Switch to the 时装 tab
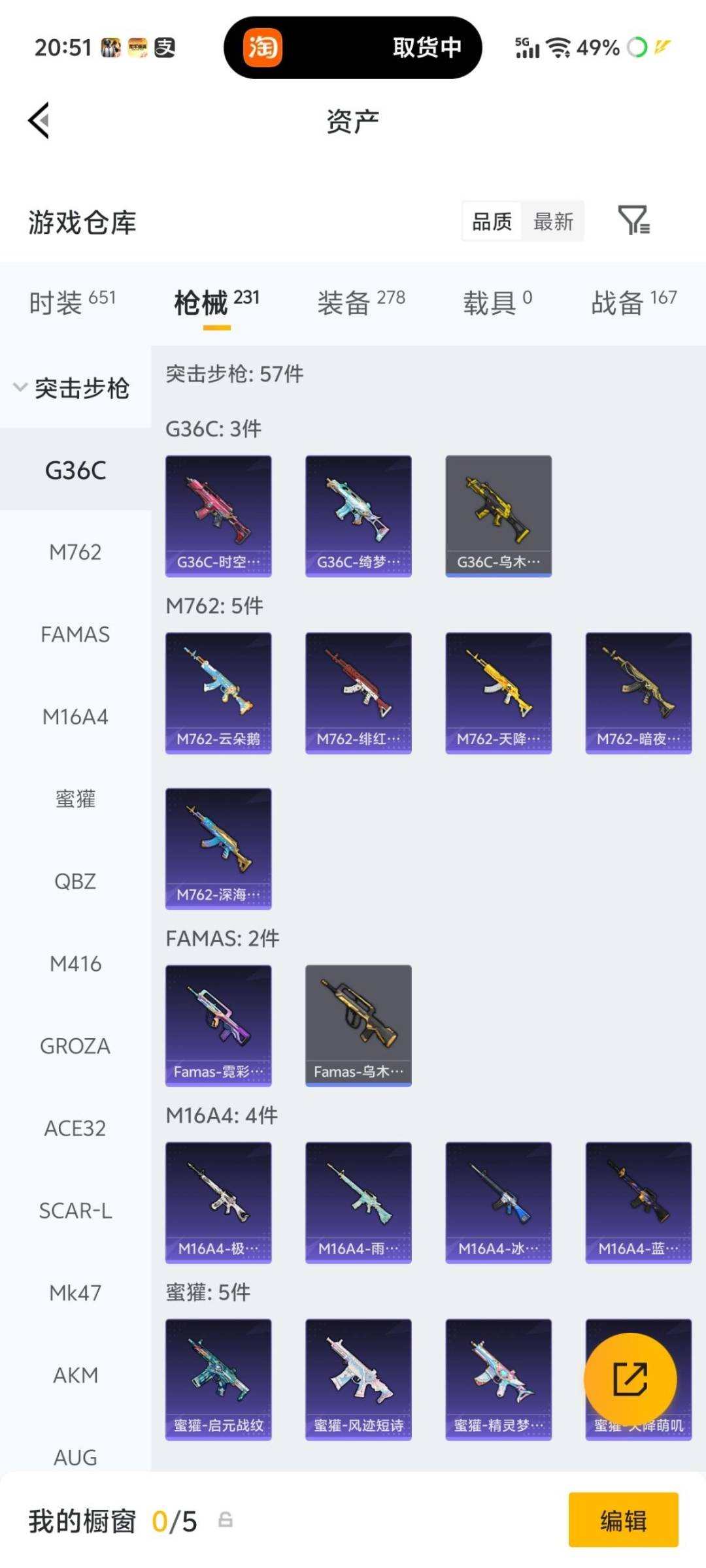This screenshot has width=706, height=1568. [72, 302]
